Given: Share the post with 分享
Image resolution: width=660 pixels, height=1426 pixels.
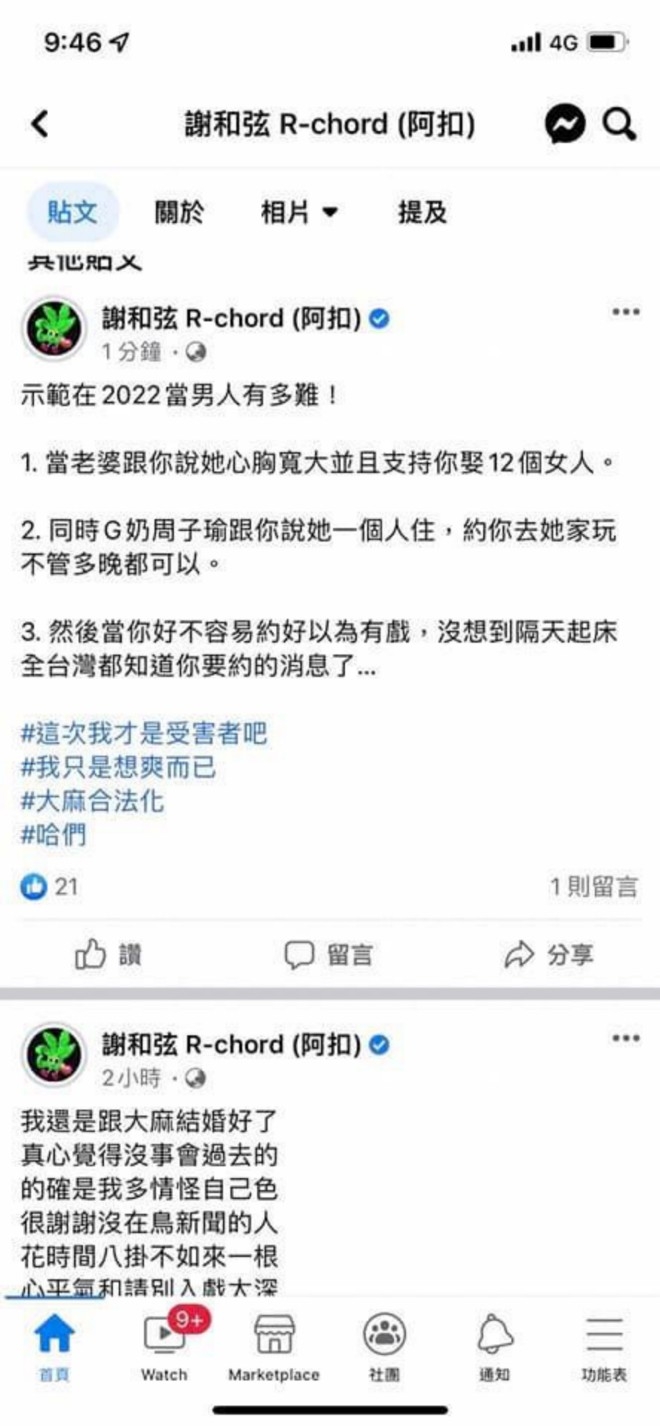Looking at the screenshot, I should (549, 955).
